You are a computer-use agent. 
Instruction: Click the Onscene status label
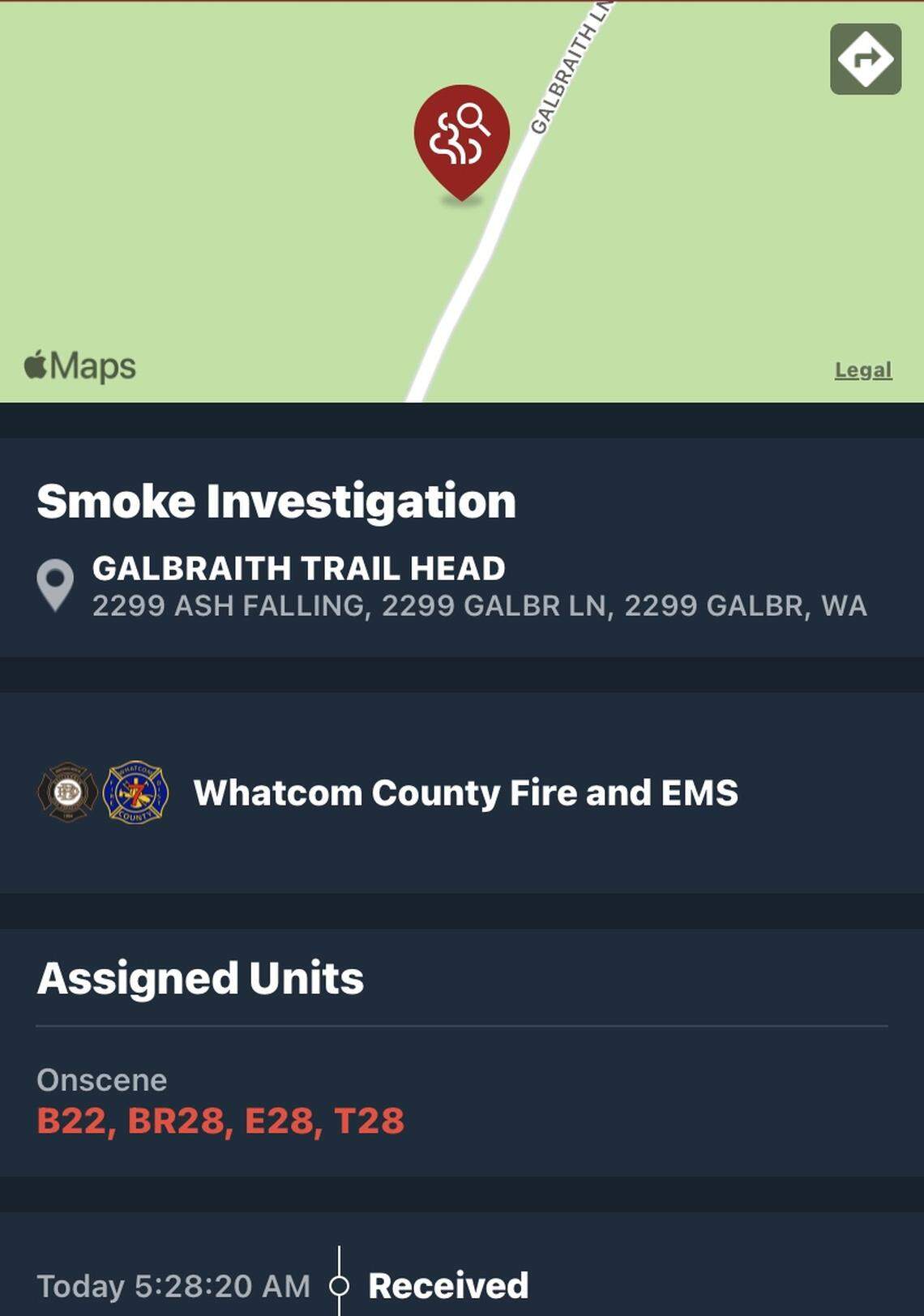pos(101,1079)
